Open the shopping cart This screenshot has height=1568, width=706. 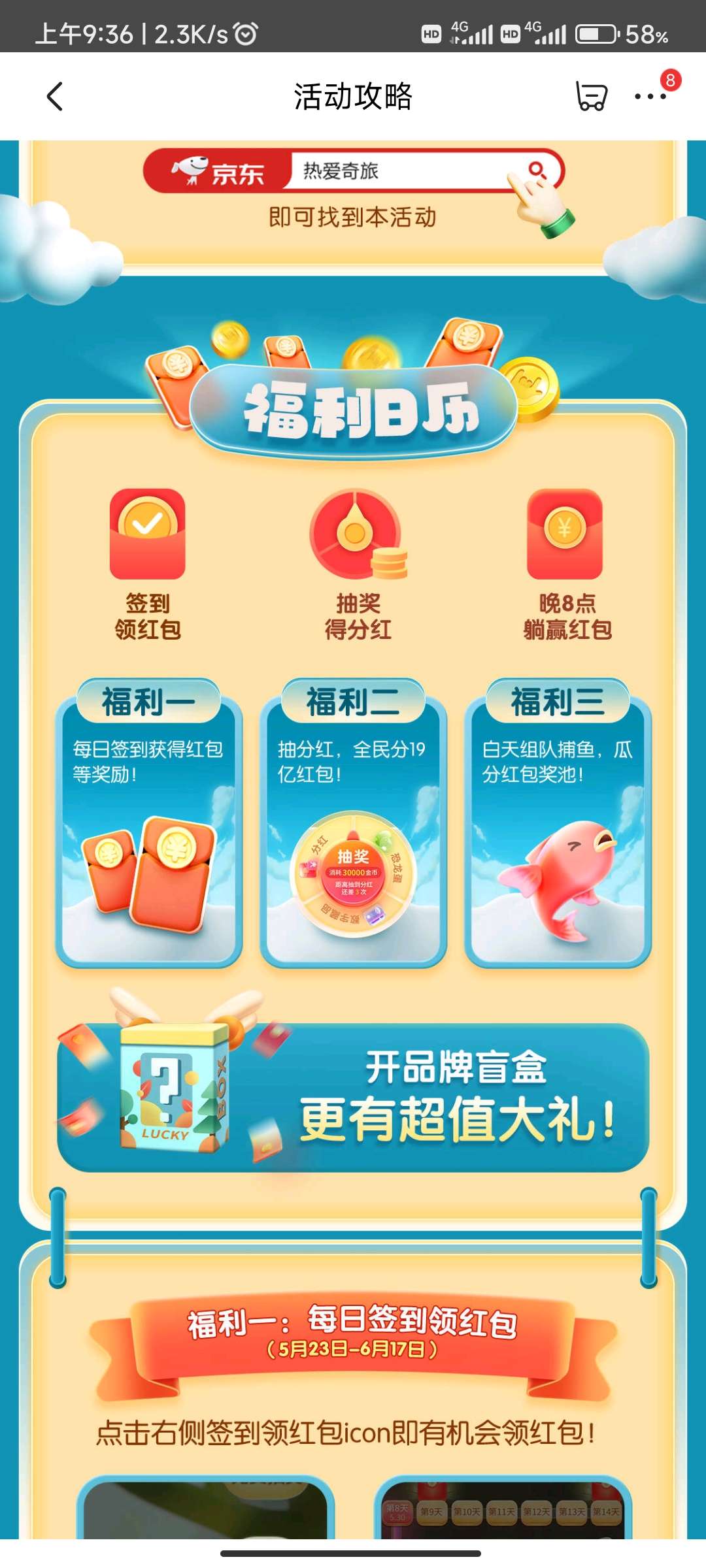(x=592, y=97)
